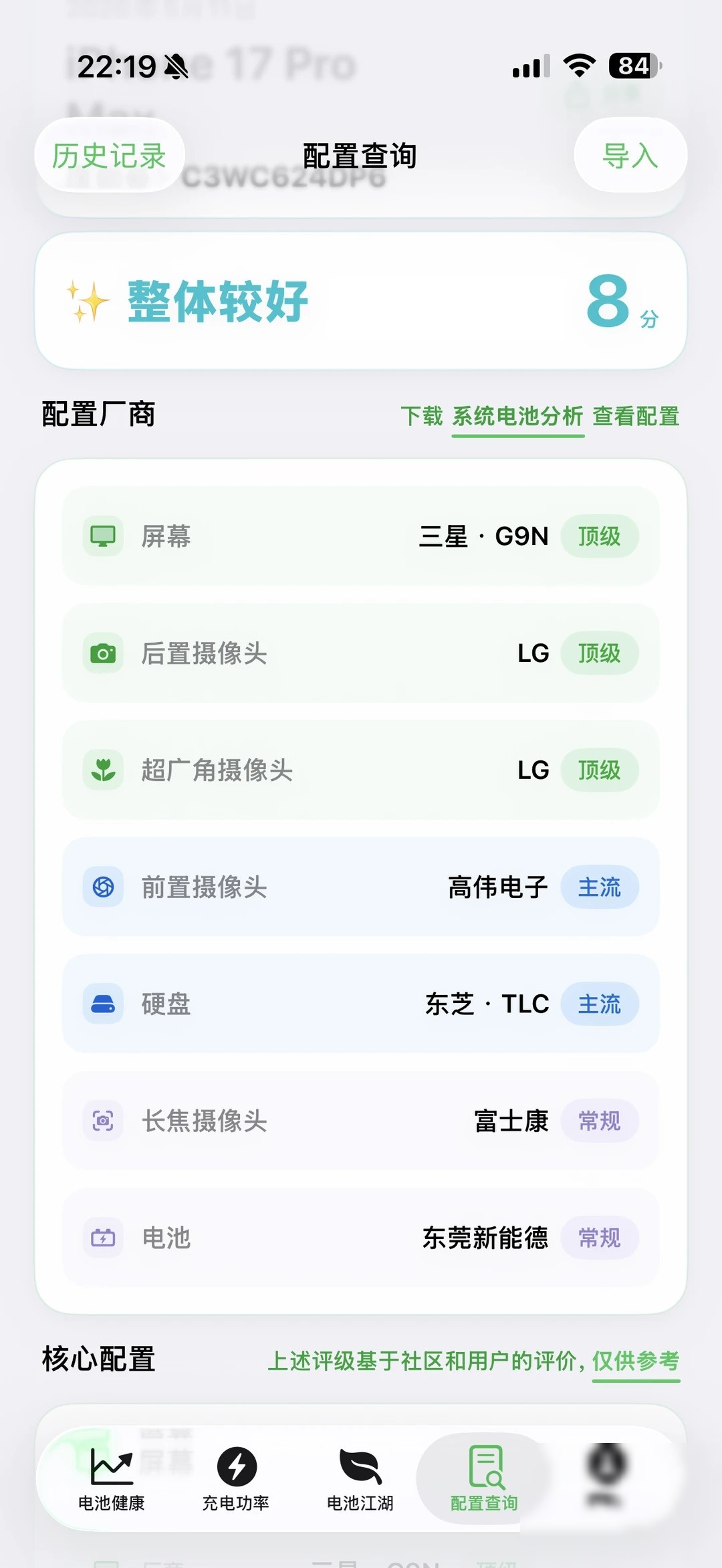This screenshot has height=1568, width=722.
Task: Select the 硬盘 东芝 TLC row
Action: (361, 1004)
